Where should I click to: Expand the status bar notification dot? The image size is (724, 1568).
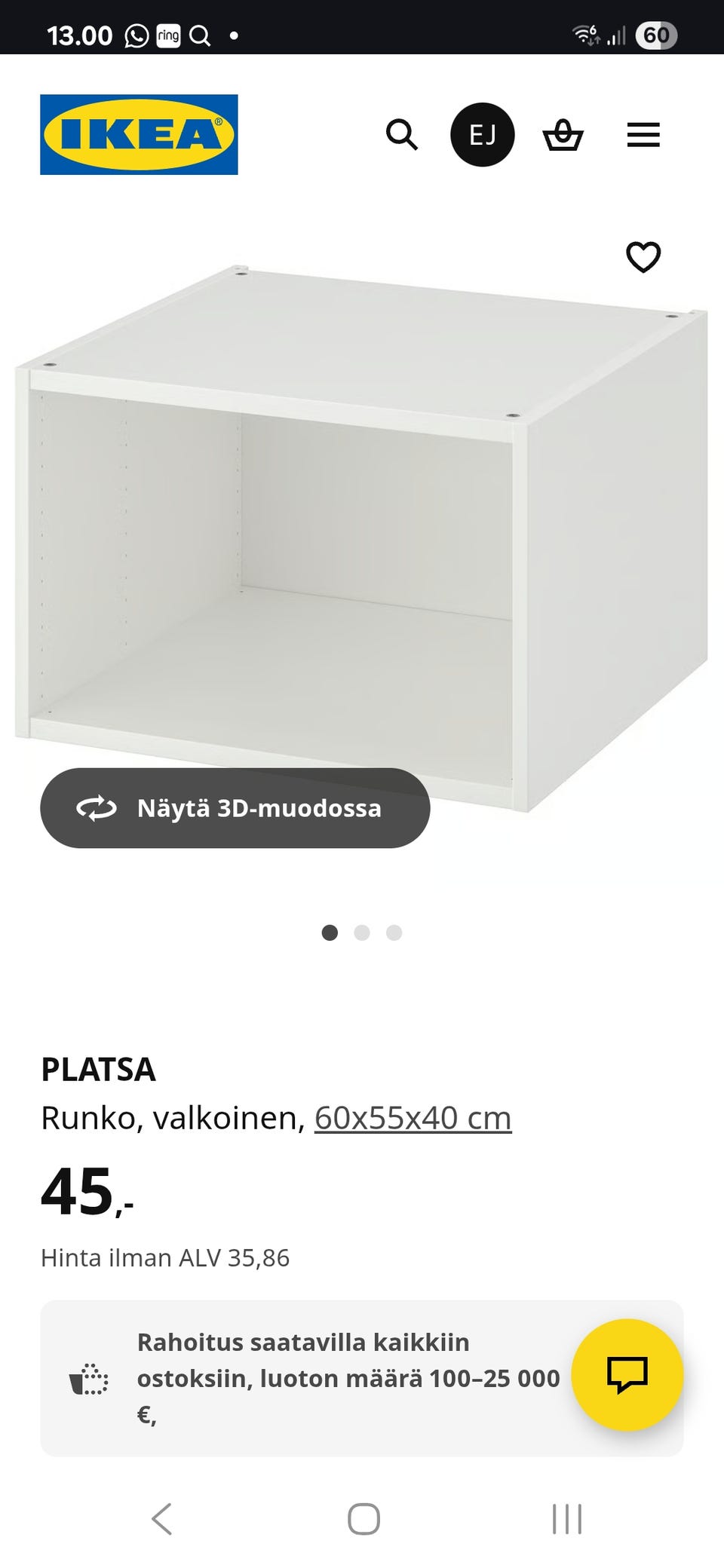pos(234,34)
